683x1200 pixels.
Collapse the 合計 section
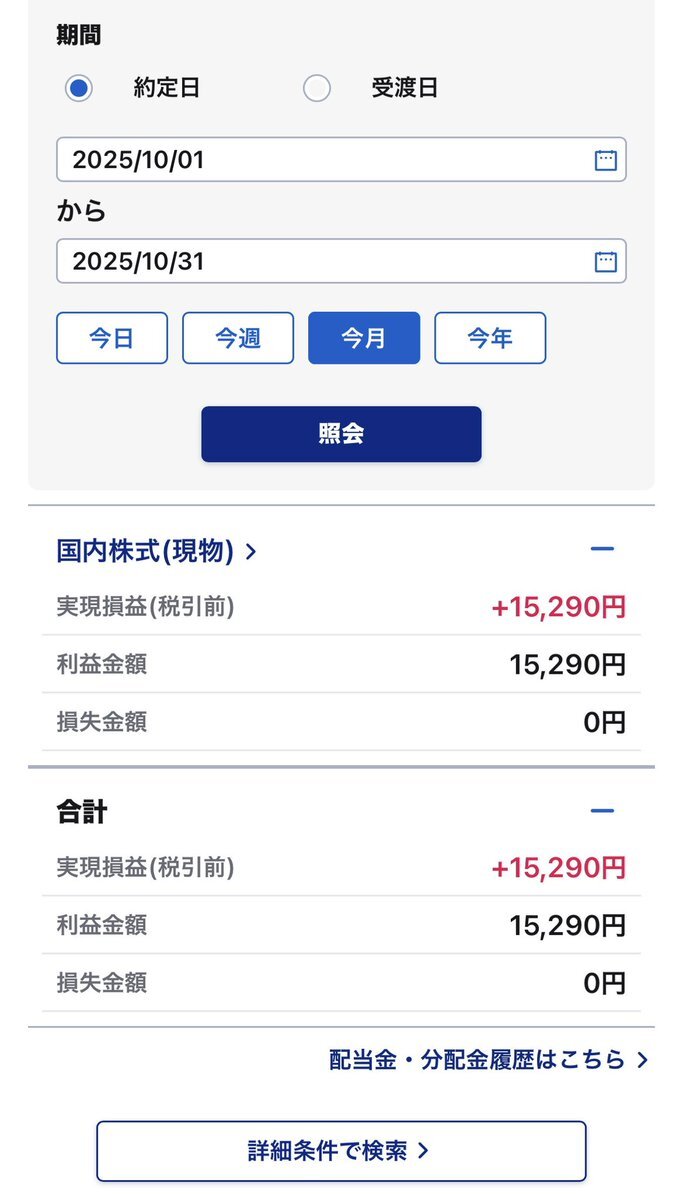(602, 811)
